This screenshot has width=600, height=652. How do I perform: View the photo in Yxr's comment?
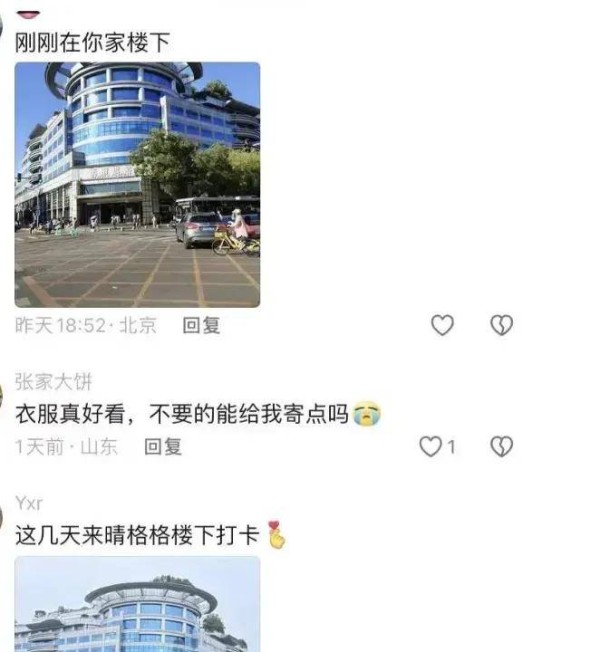click(x=137, y=605)
